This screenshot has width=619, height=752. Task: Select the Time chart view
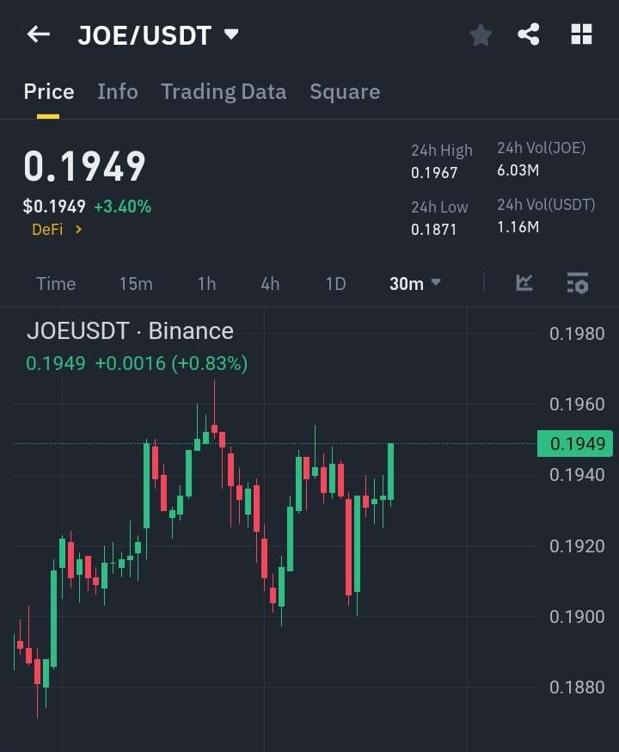coord(56,284)
